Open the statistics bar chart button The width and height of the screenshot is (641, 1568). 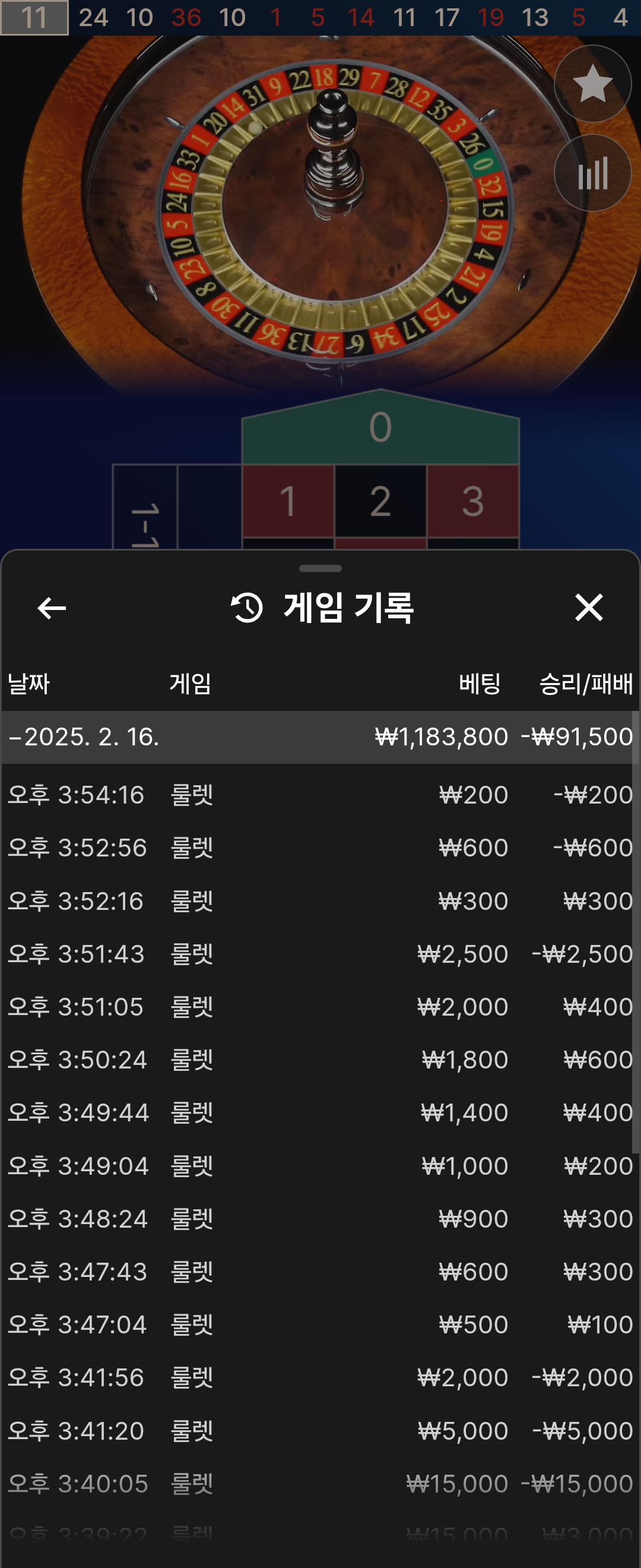pos(592,173)
